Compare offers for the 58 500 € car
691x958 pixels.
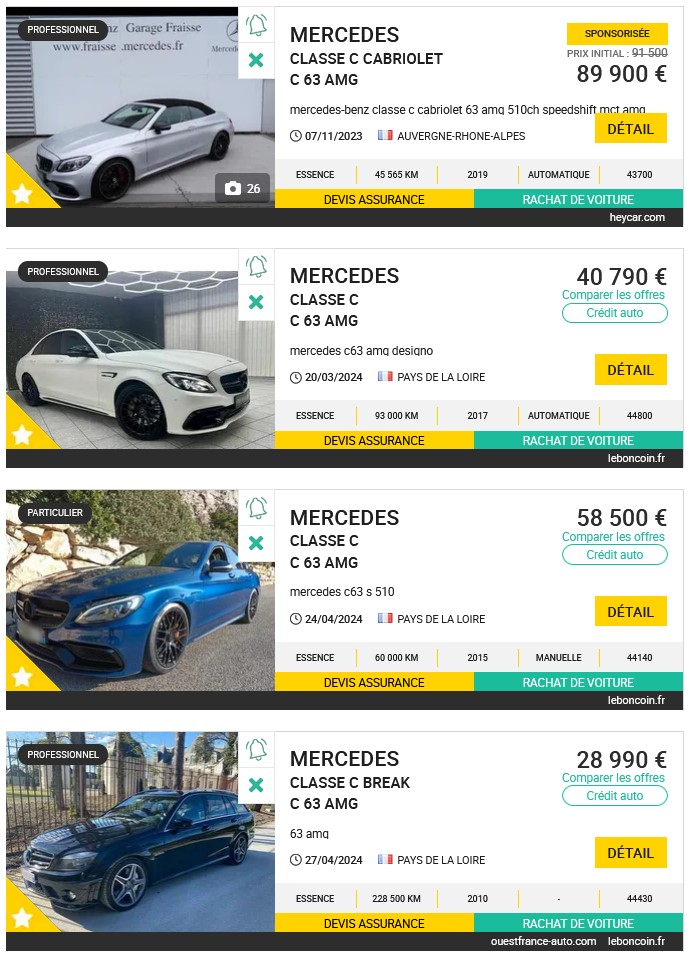(x=613, y=537)
